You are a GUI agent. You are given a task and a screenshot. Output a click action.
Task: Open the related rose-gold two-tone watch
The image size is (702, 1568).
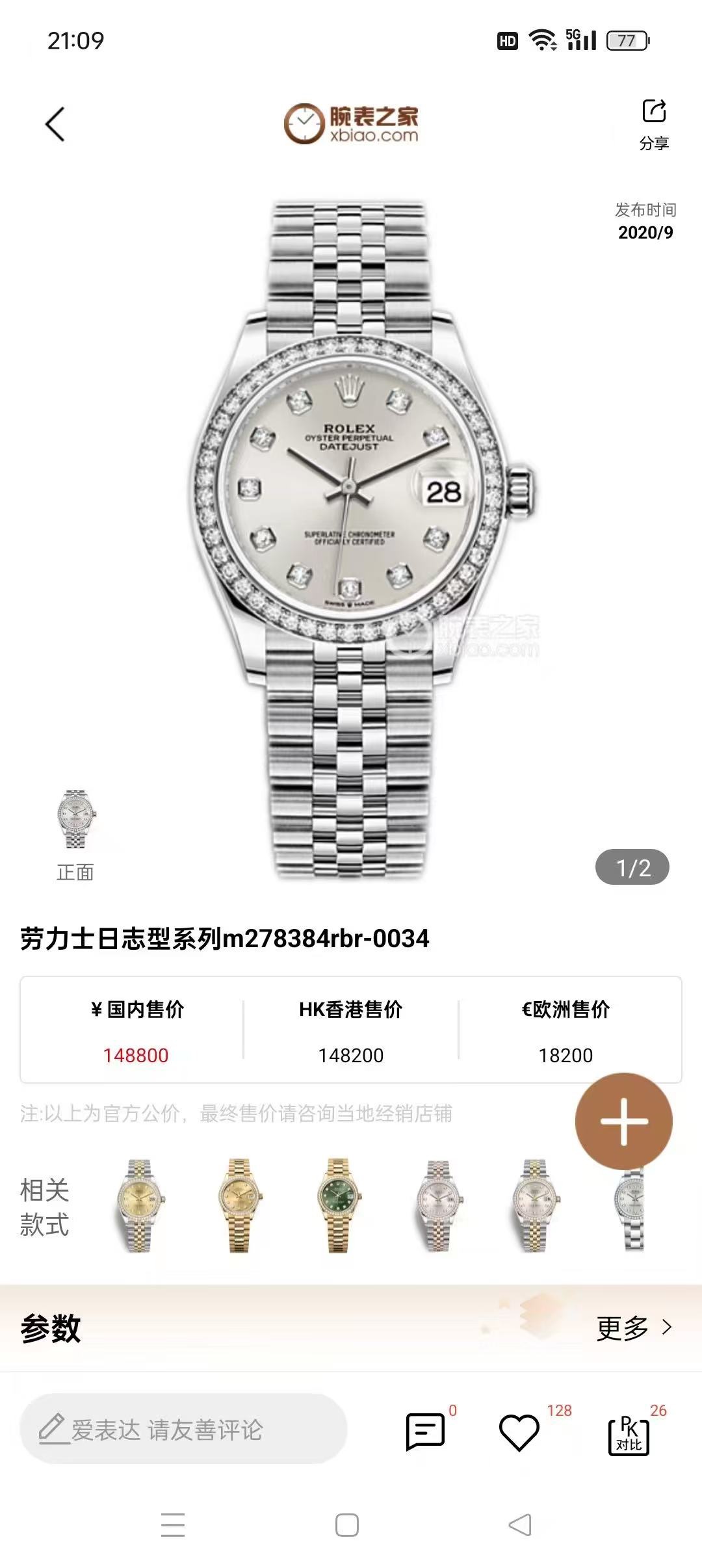click(437, 1206)
